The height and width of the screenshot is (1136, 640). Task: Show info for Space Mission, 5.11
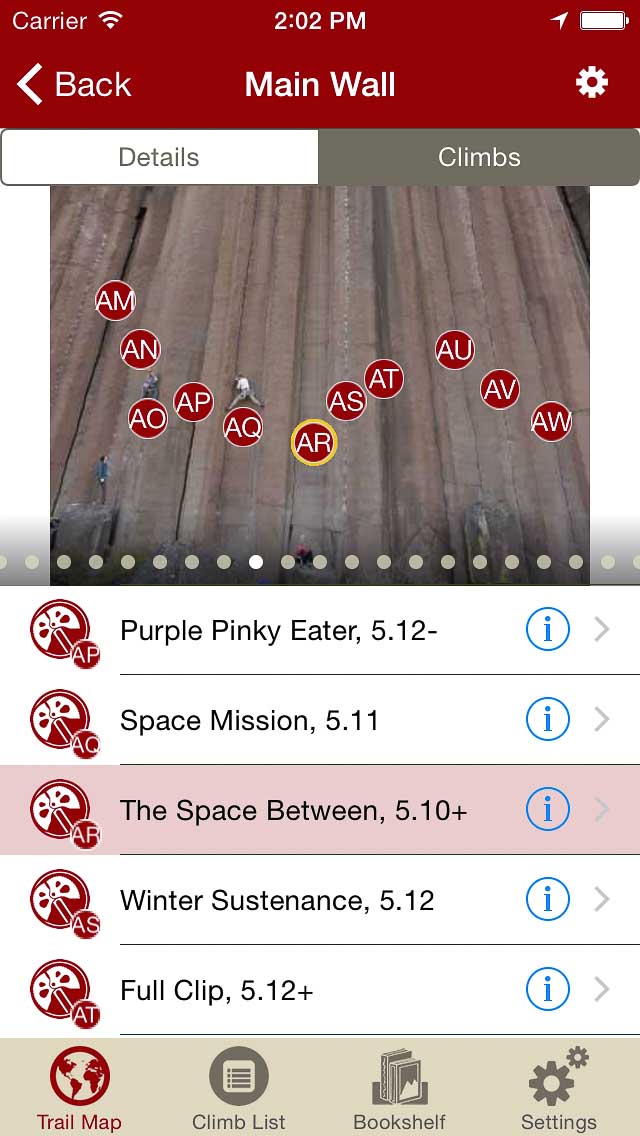547,720
